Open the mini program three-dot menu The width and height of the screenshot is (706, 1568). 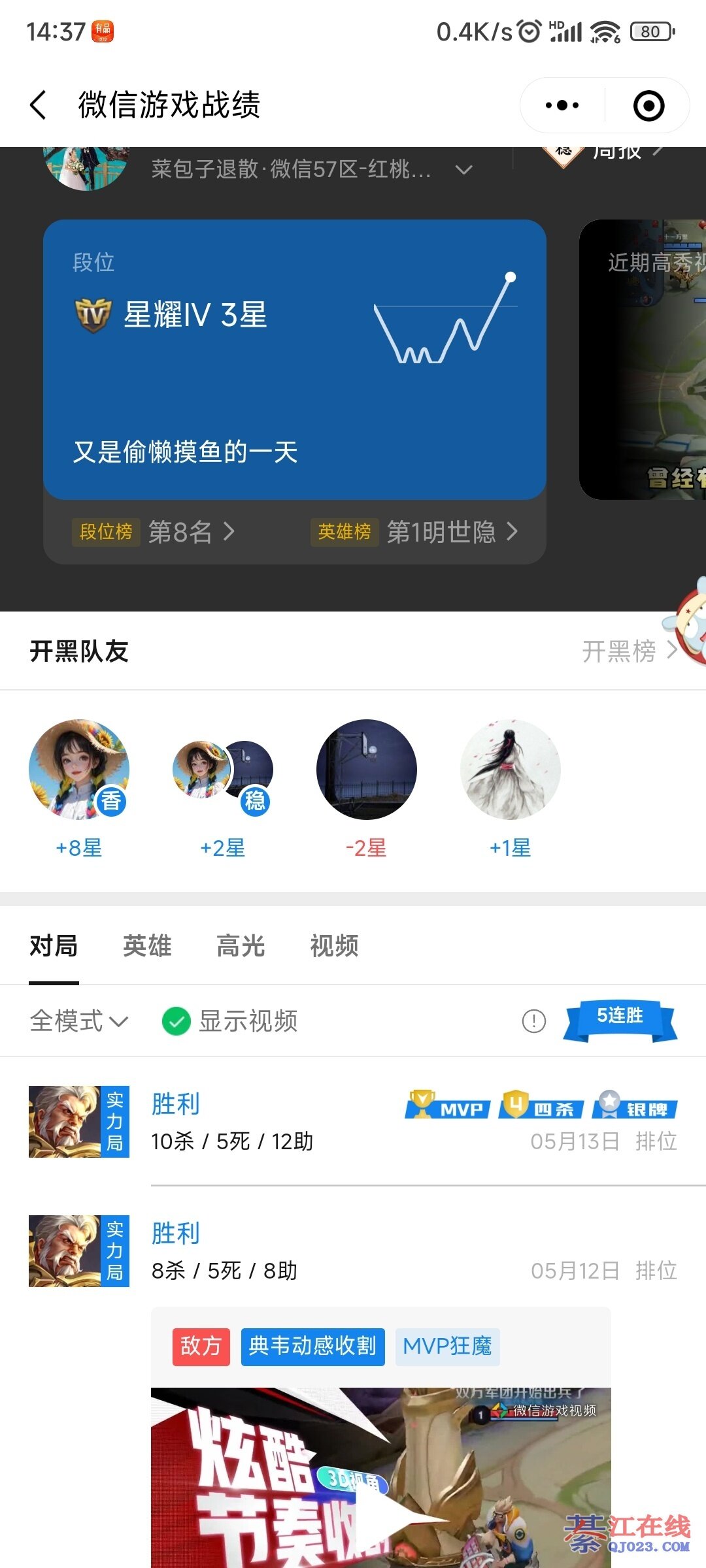pyautogui.click(x=562, y=105)
